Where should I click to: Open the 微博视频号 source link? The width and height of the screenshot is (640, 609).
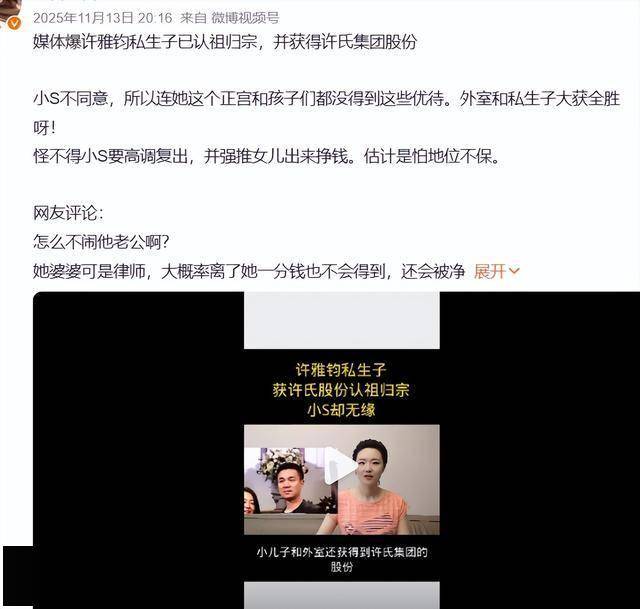click(x=245, y=17)
